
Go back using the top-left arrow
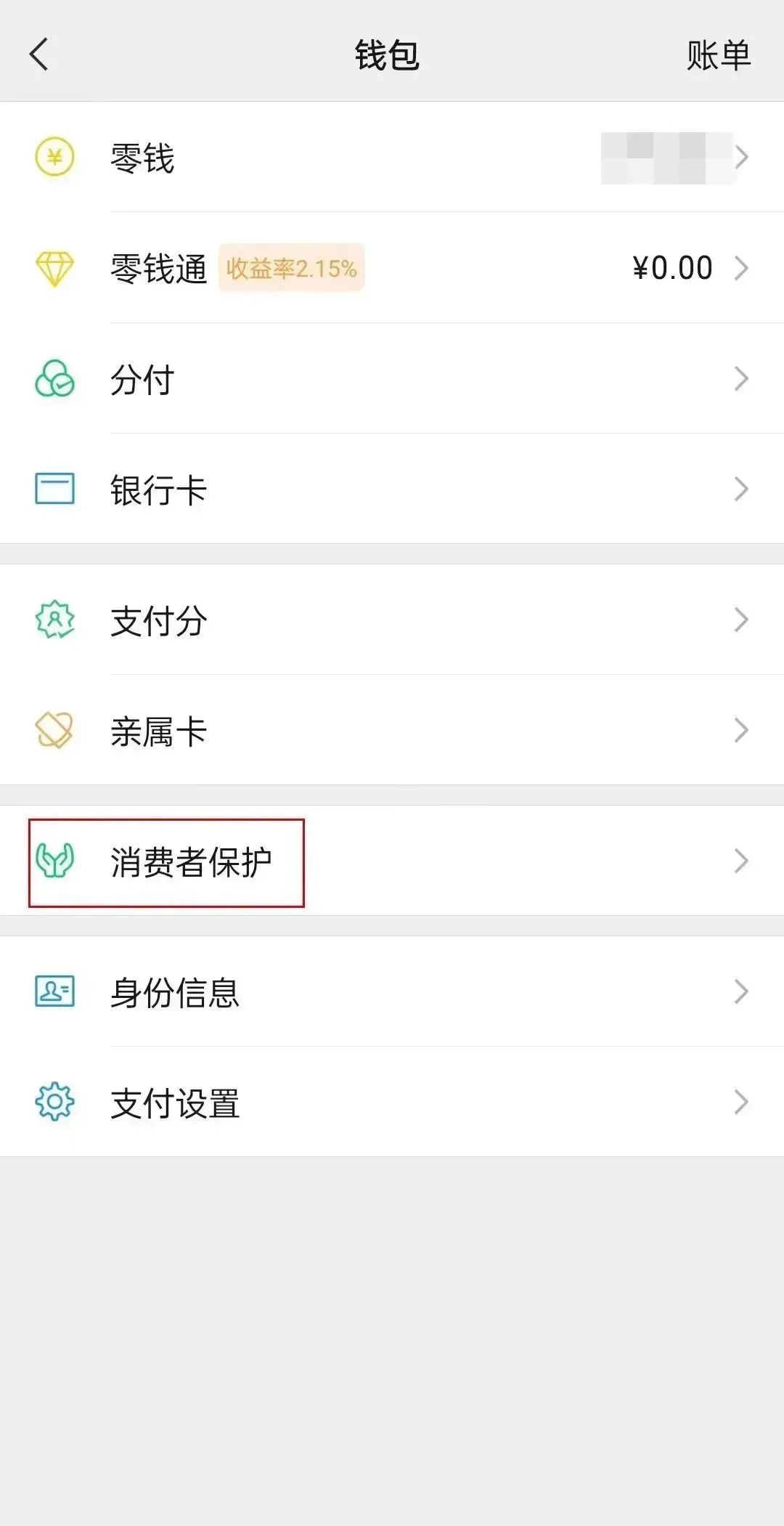click(x=39, y=54)
